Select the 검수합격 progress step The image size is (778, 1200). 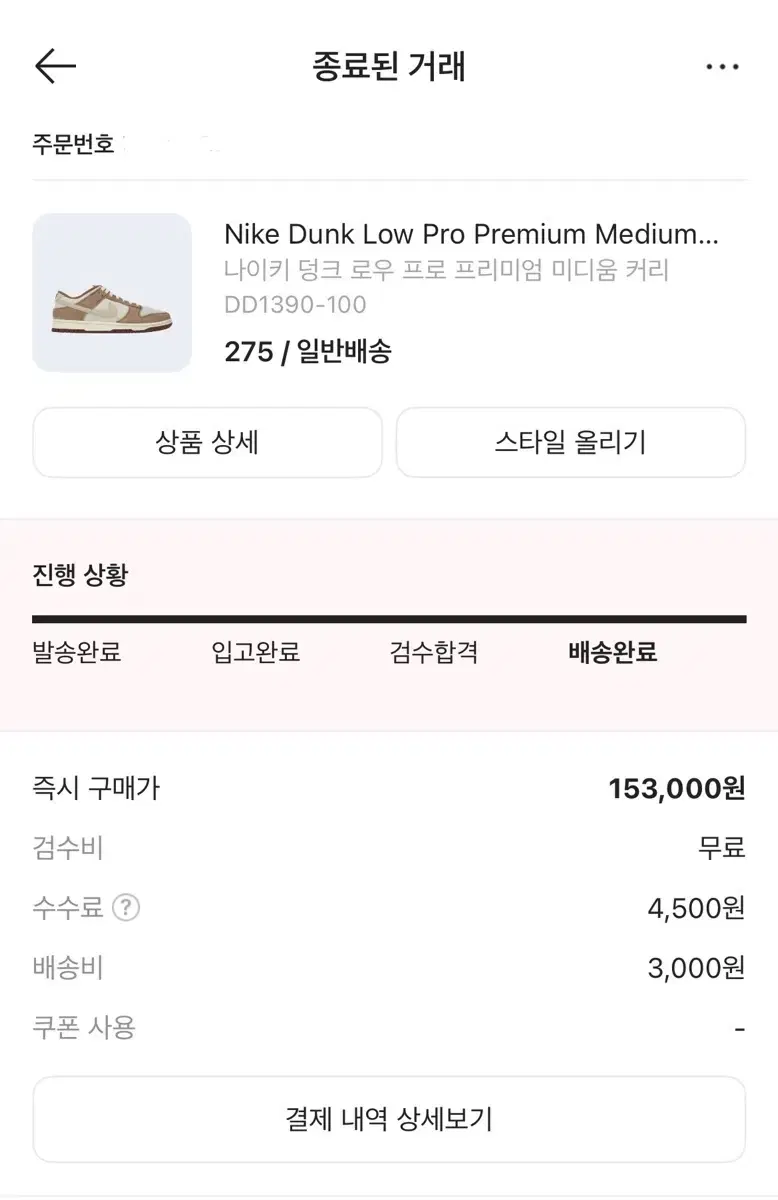(x=434, y=652)
